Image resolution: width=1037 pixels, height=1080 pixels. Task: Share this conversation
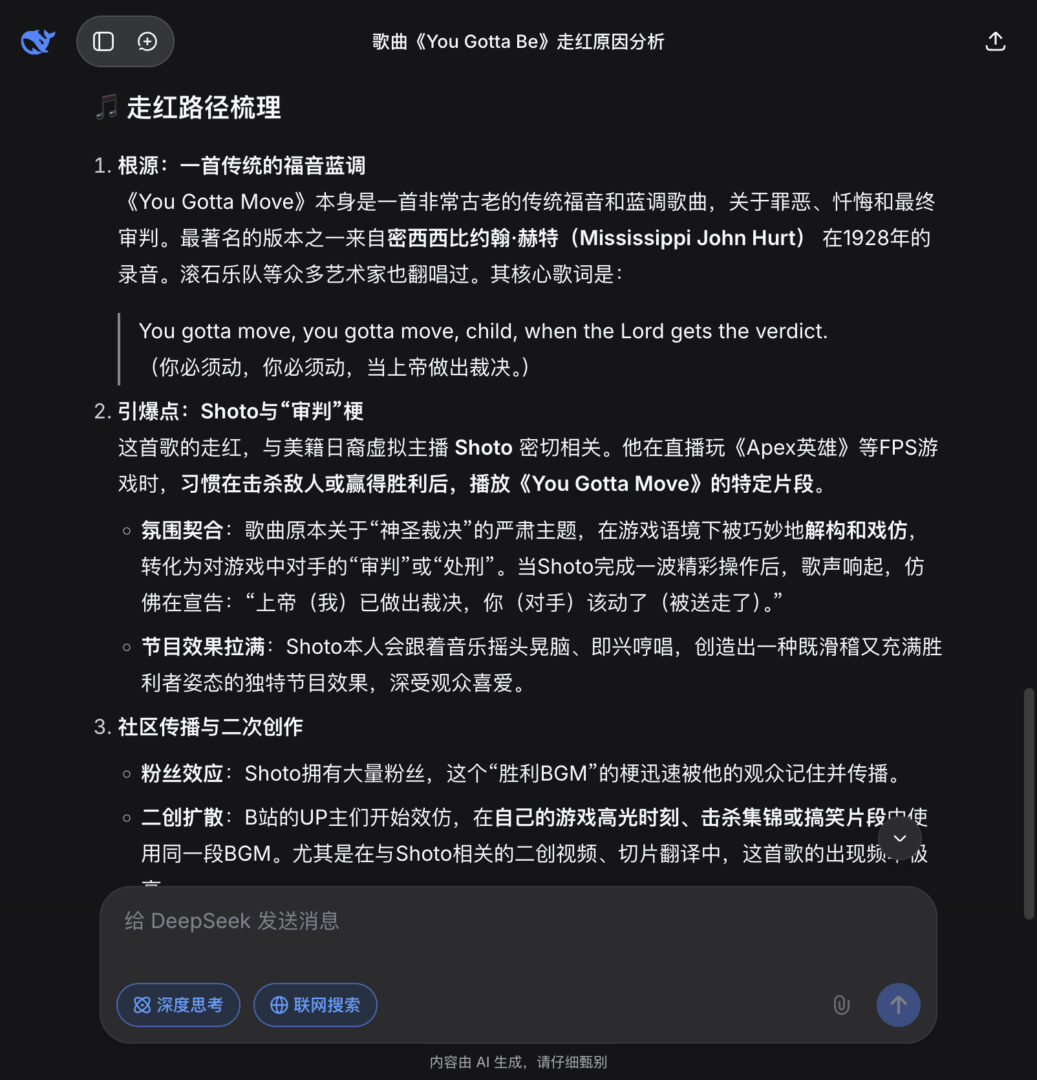click(995, 41)
